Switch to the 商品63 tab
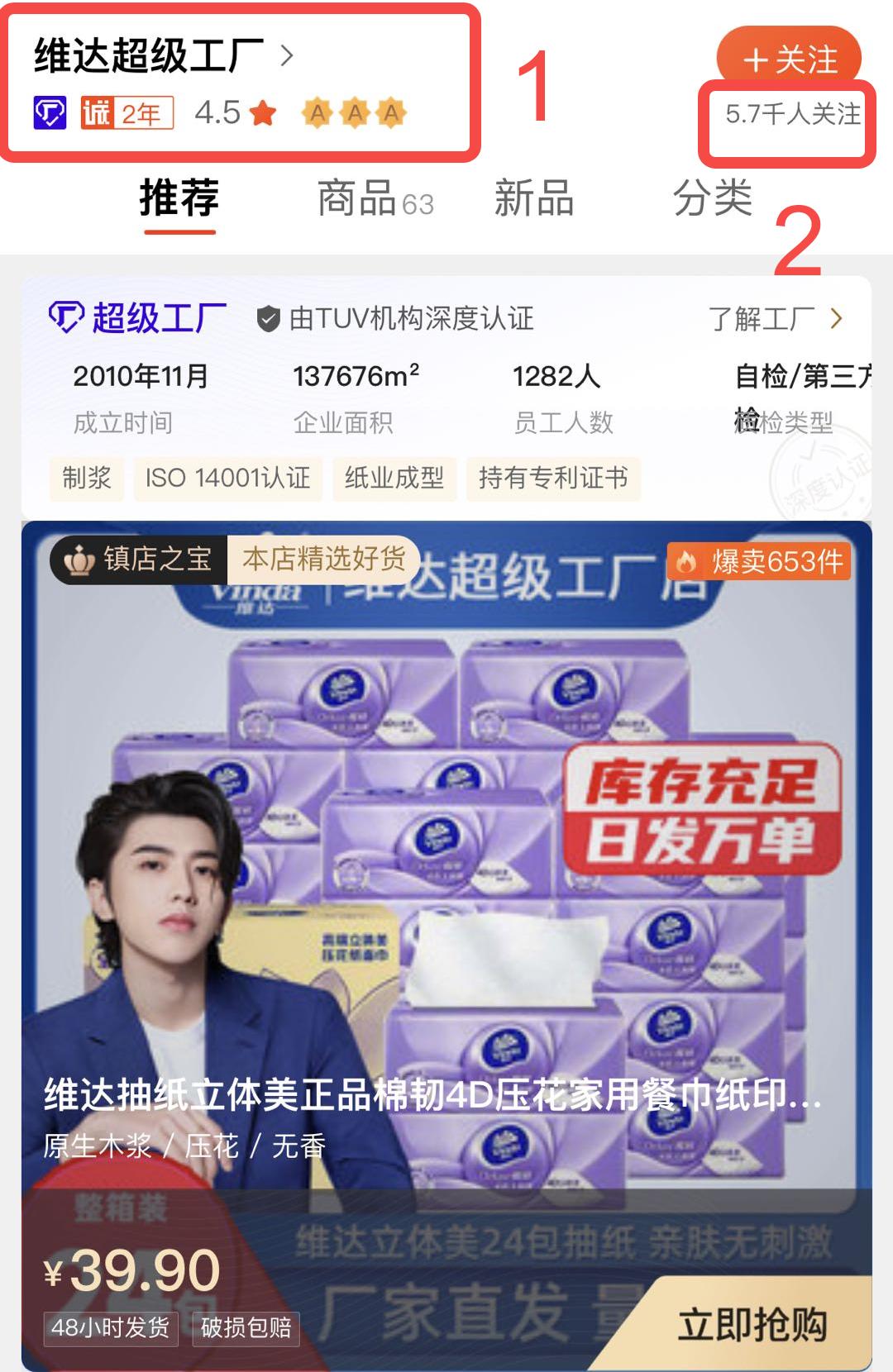The height and width of the screenshot is (1372, 893). pos(373,200)
